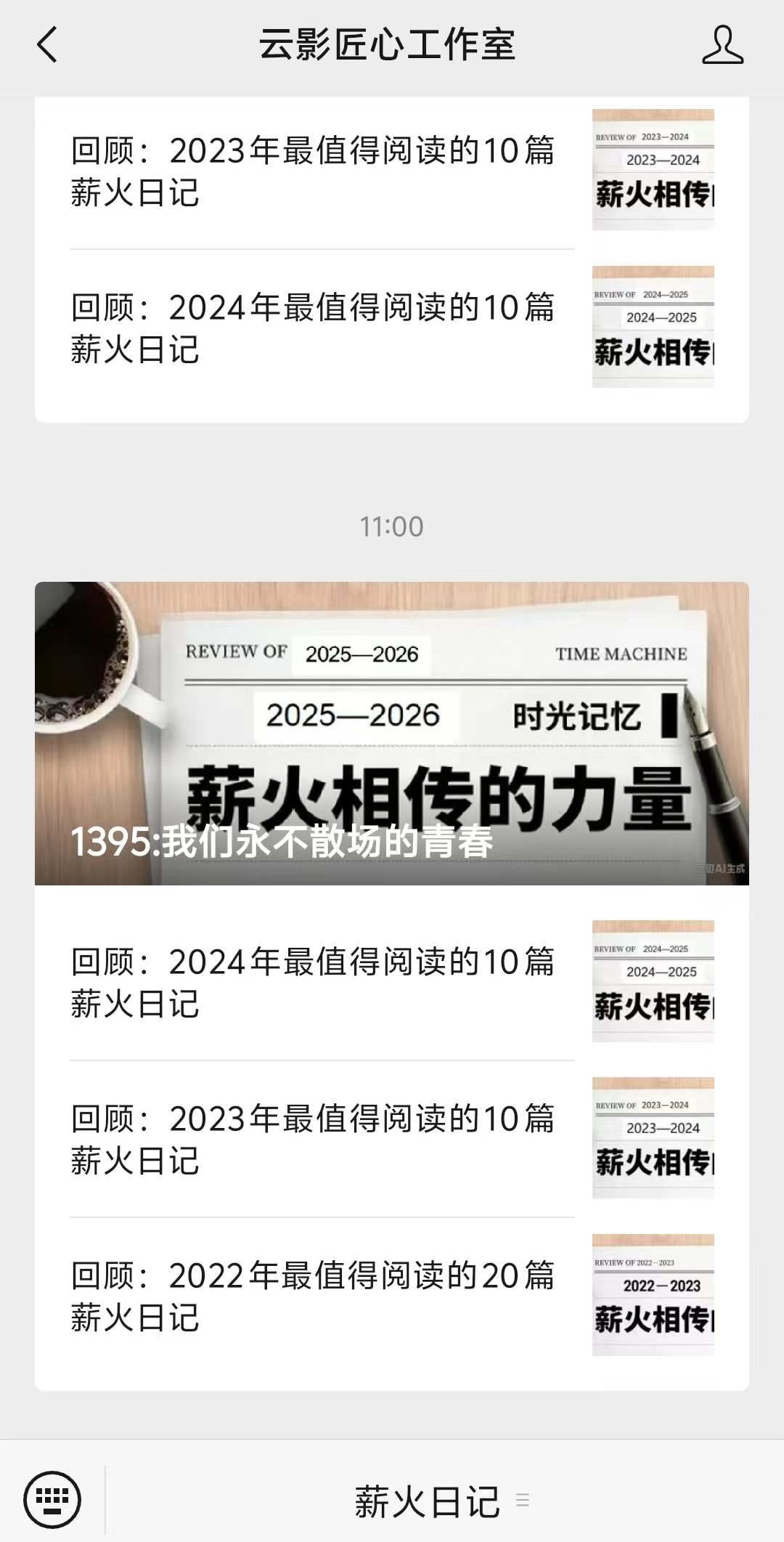This screenshot has height=1542, width=784.
Task: Switch to keyboard input mode
Action: tap(52, 1499)
